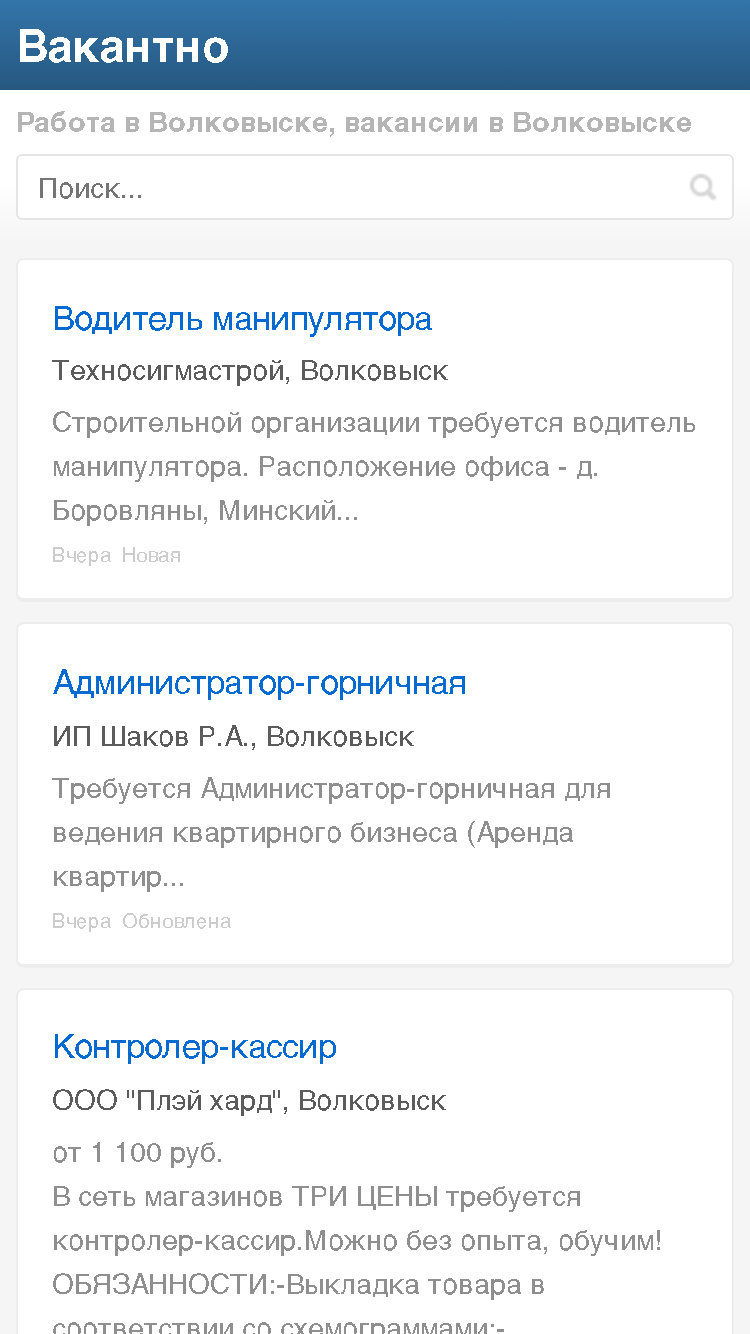750x1334 pixels.
Task: Focus the Поиск search field
Action: [375, 187]
